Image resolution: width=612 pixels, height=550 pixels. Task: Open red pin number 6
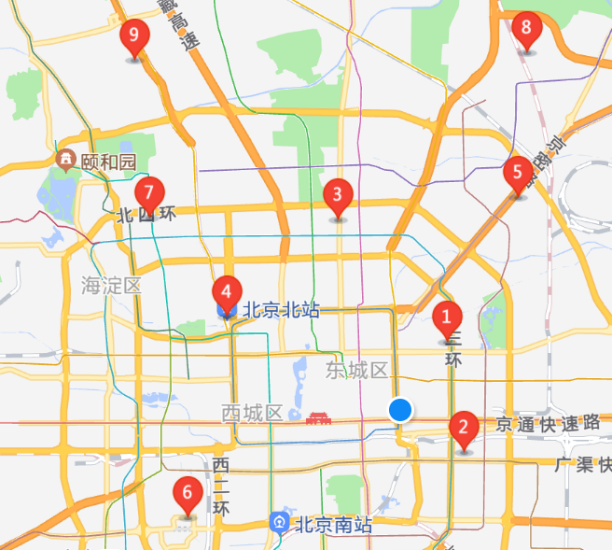186,493
